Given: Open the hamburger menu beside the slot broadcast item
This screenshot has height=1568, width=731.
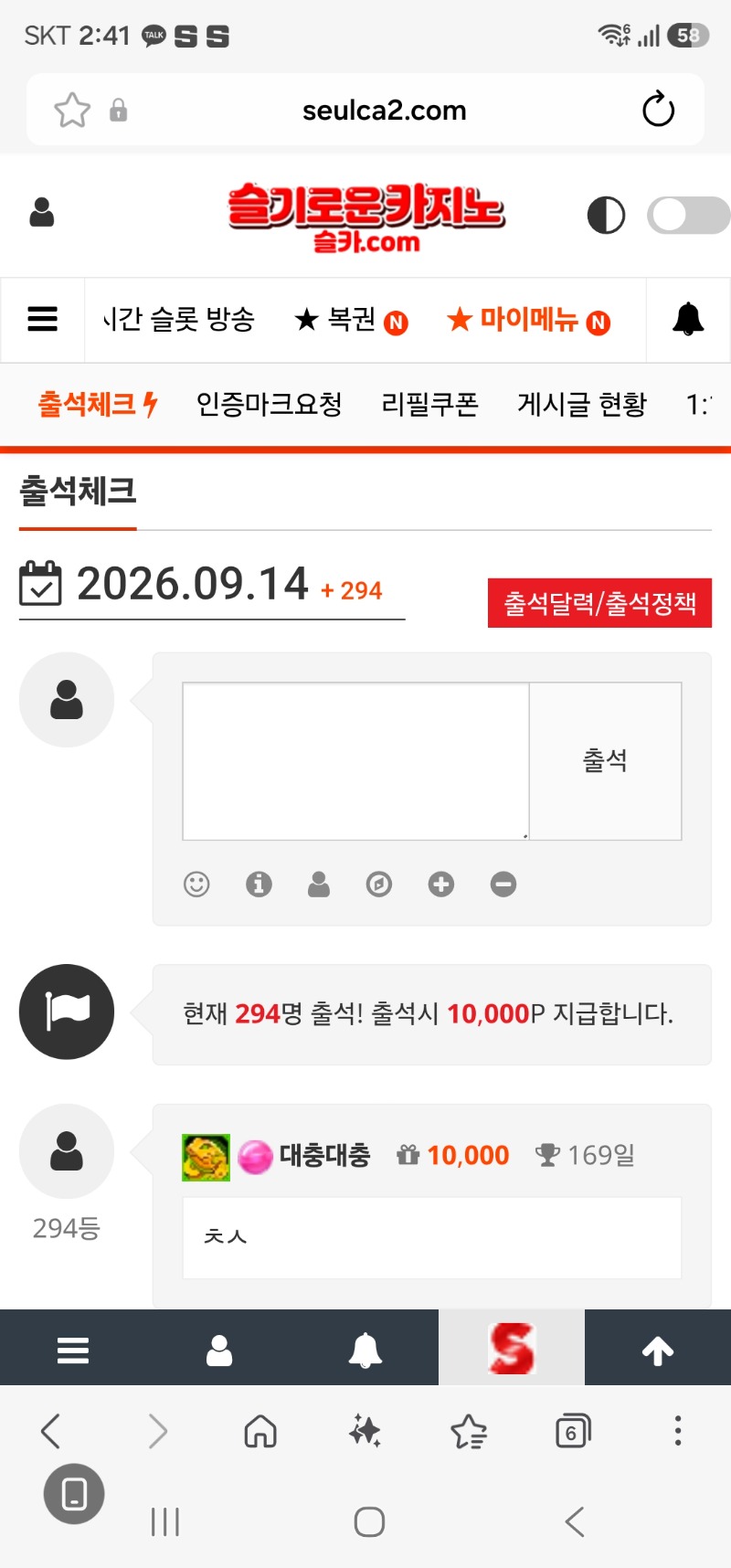Looking at the screenshot, I should click(43, 320).
